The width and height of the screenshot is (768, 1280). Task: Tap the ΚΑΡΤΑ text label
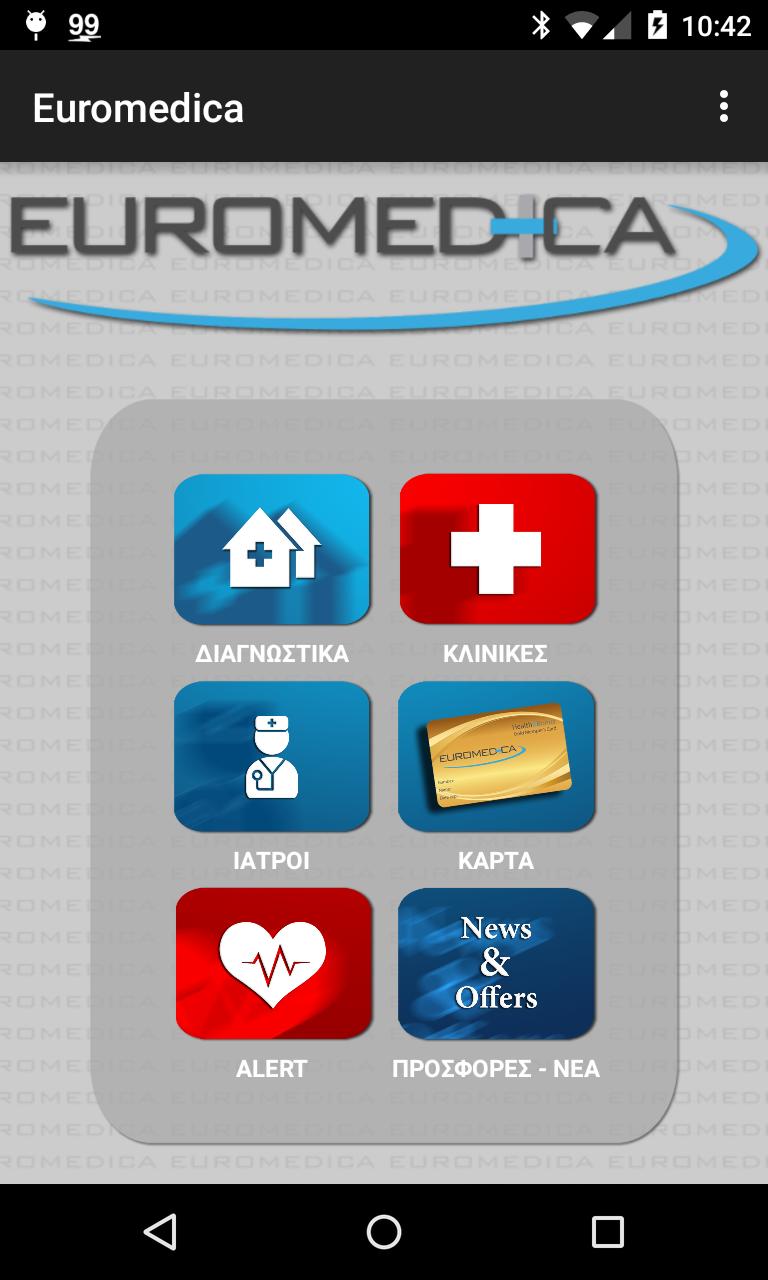(x=496, y=860)
